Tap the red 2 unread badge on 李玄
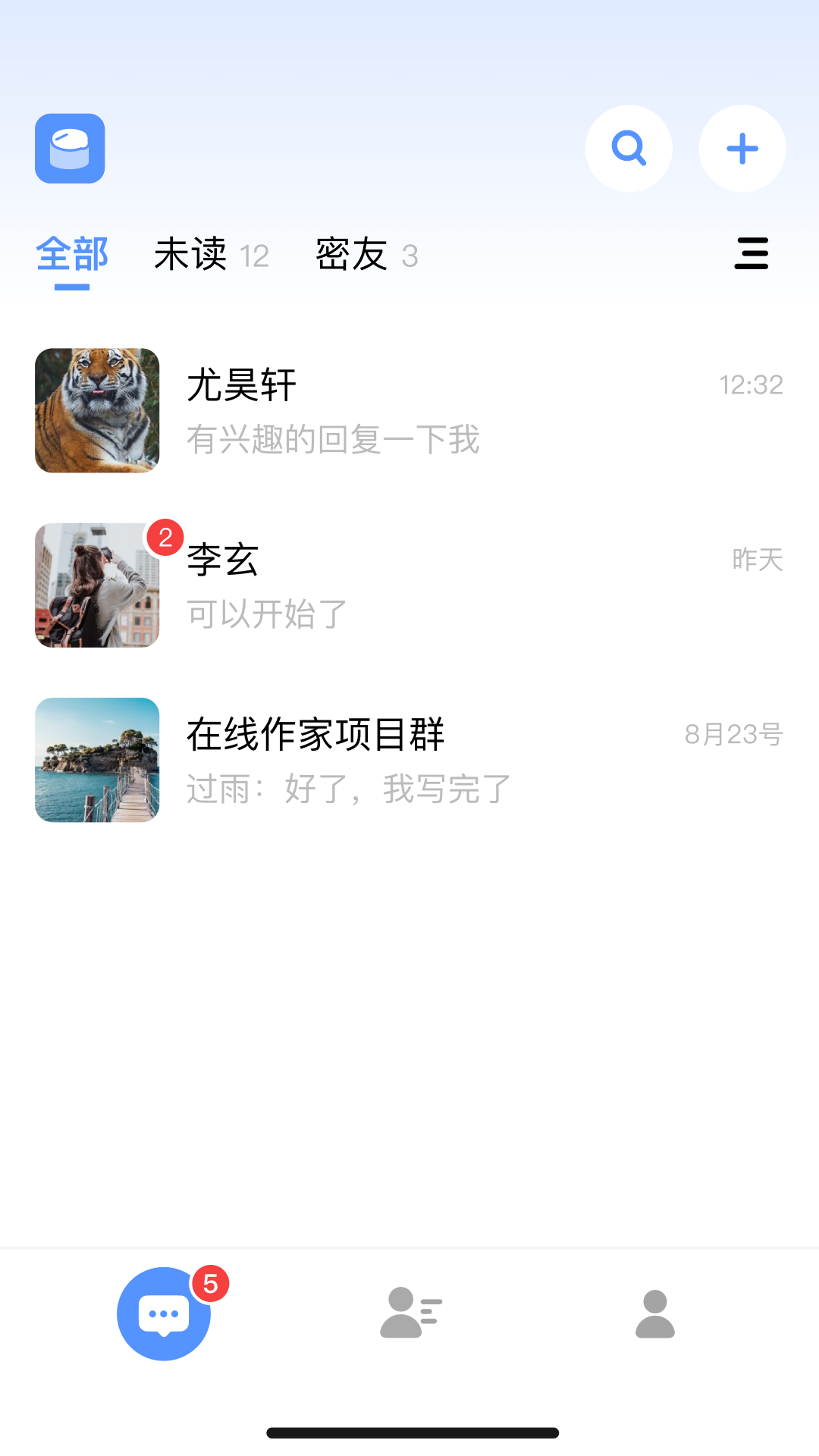 164,536
